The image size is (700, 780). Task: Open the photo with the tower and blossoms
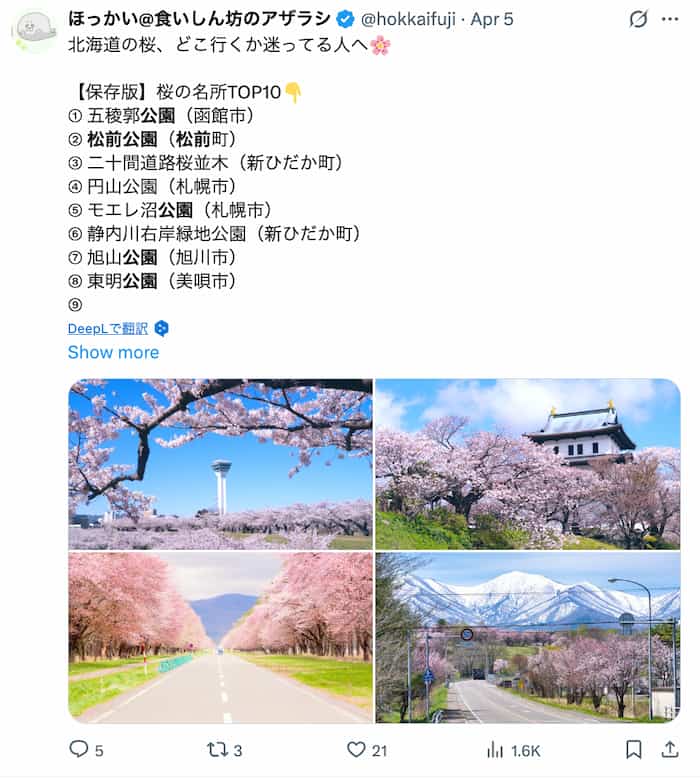coord(220,464)
